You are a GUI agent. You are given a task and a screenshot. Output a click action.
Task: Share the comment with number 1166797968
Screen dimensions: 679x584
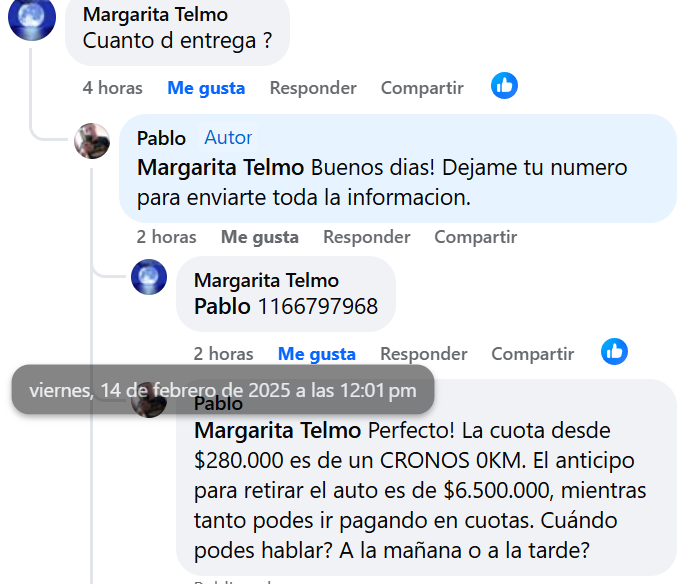pyautogui.click(x=532, y=354)
